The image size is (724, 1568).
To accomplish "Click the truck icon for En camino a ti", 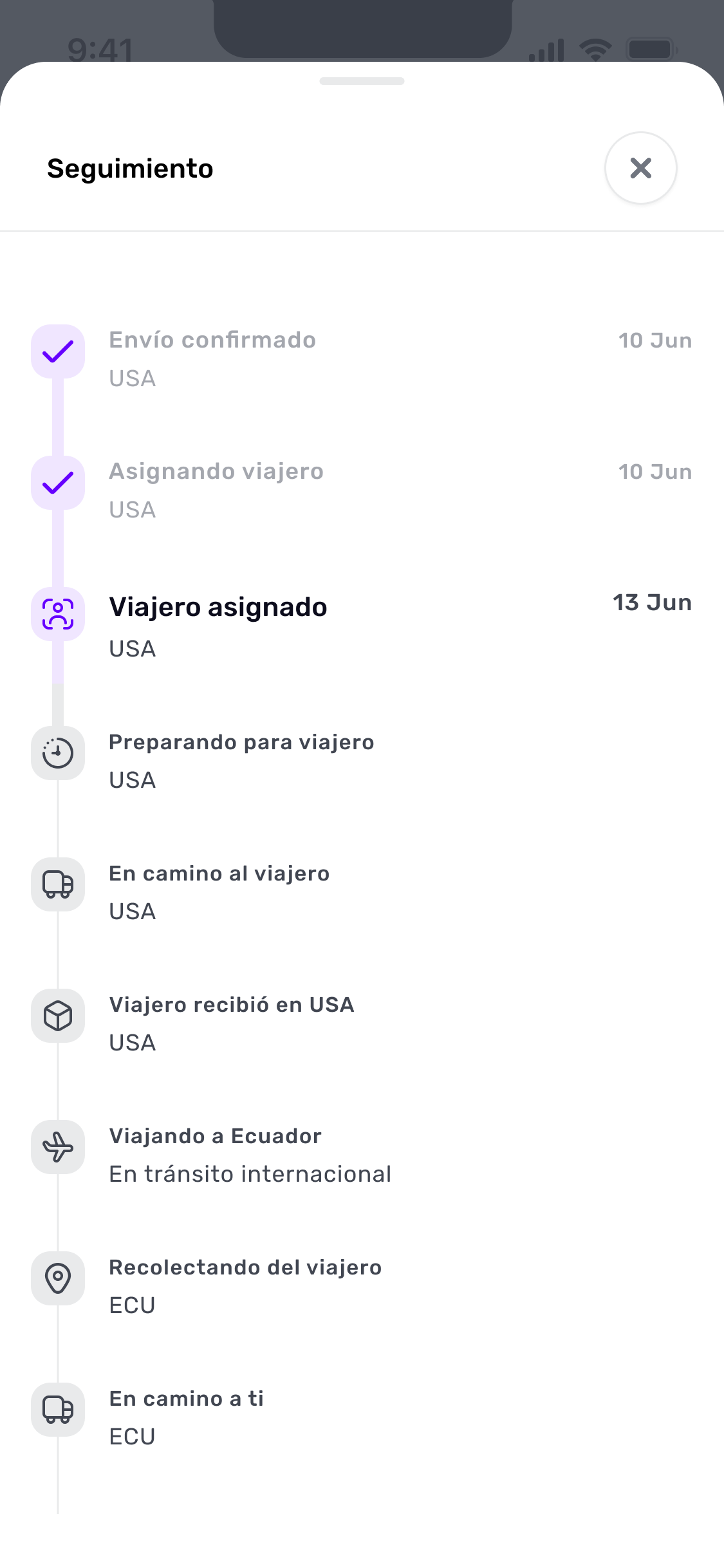I will tap(57, 1410).
